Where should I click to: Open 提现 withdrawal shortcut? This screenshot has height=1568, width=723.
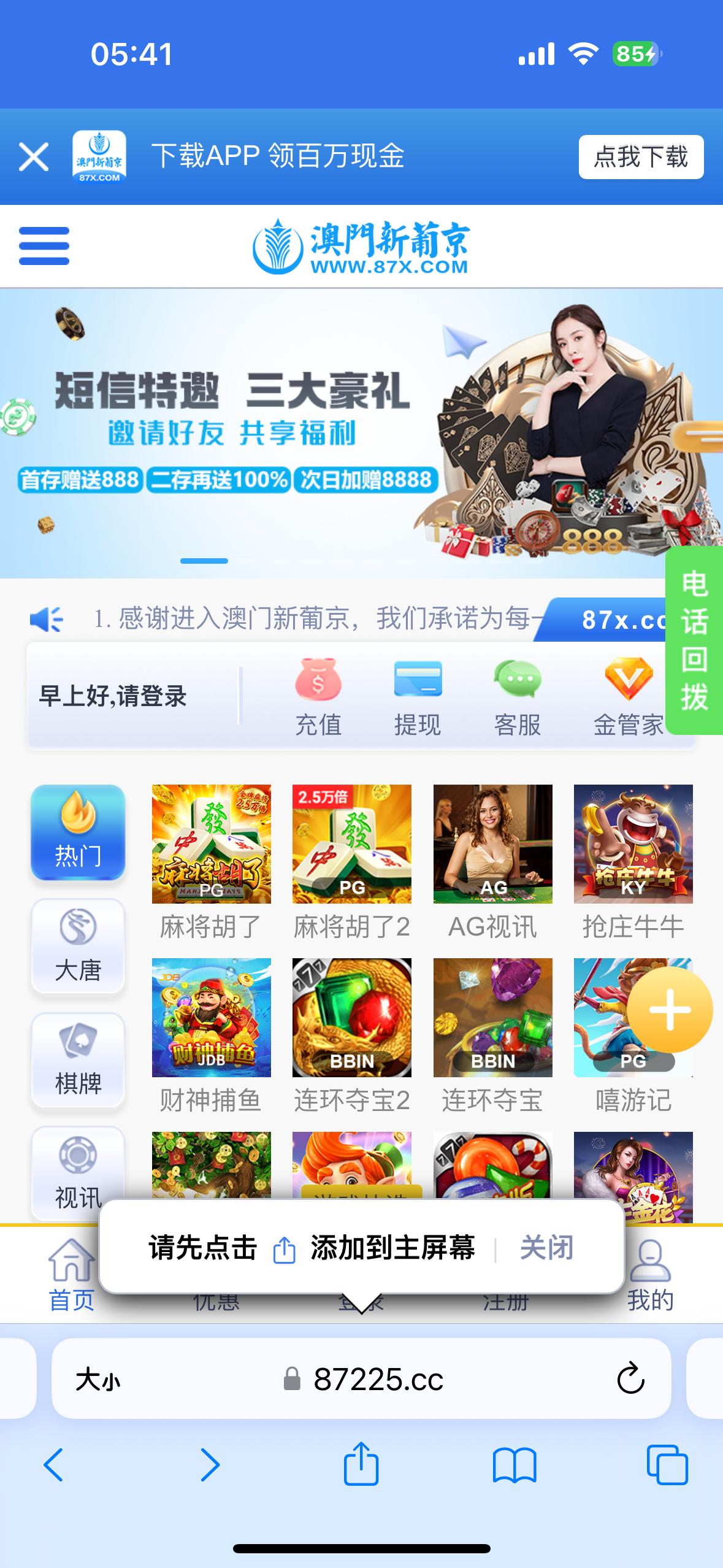pyautogui.click(x=418, y=696)
